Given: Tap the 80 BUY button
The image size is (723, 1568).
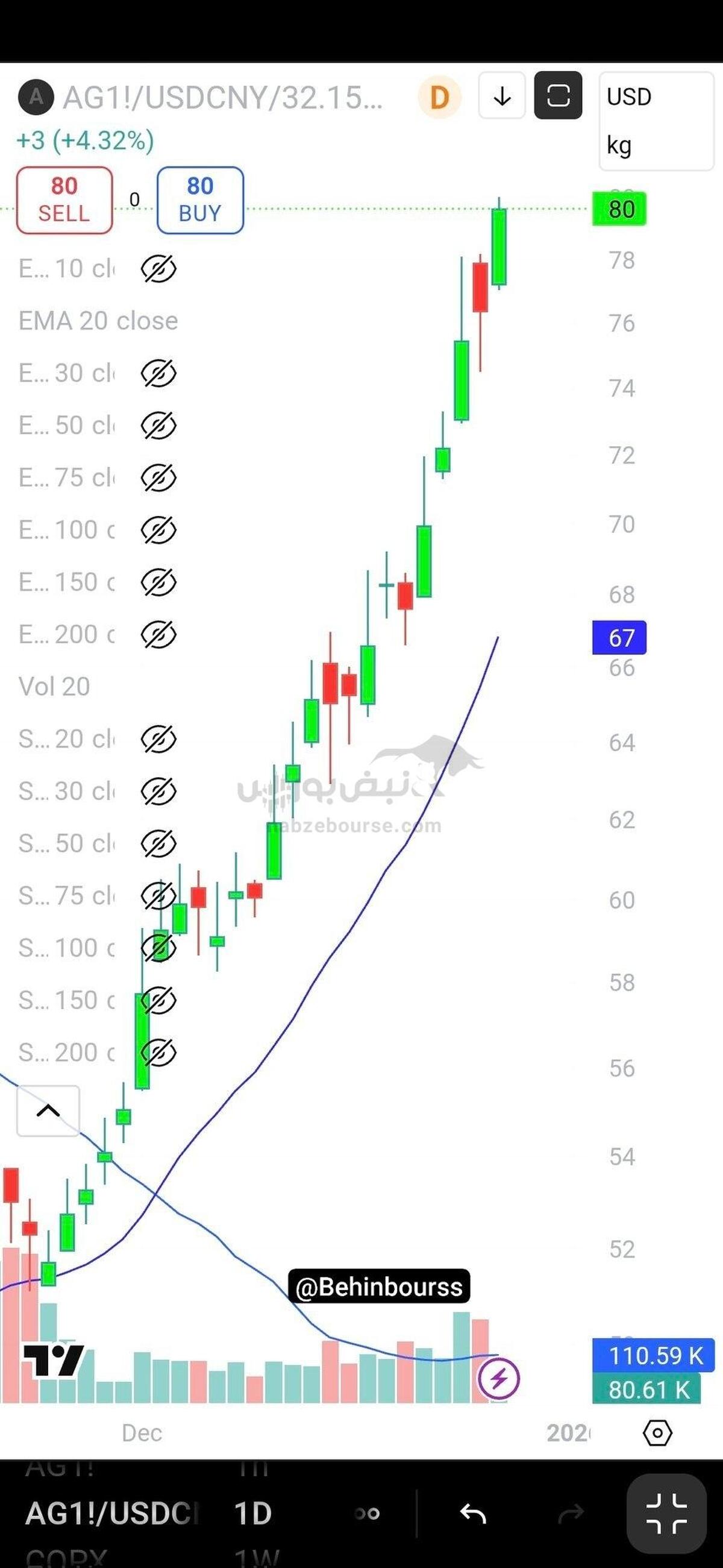Looking at the screenshot, I should pyautogui.click(x=199, y=200).
